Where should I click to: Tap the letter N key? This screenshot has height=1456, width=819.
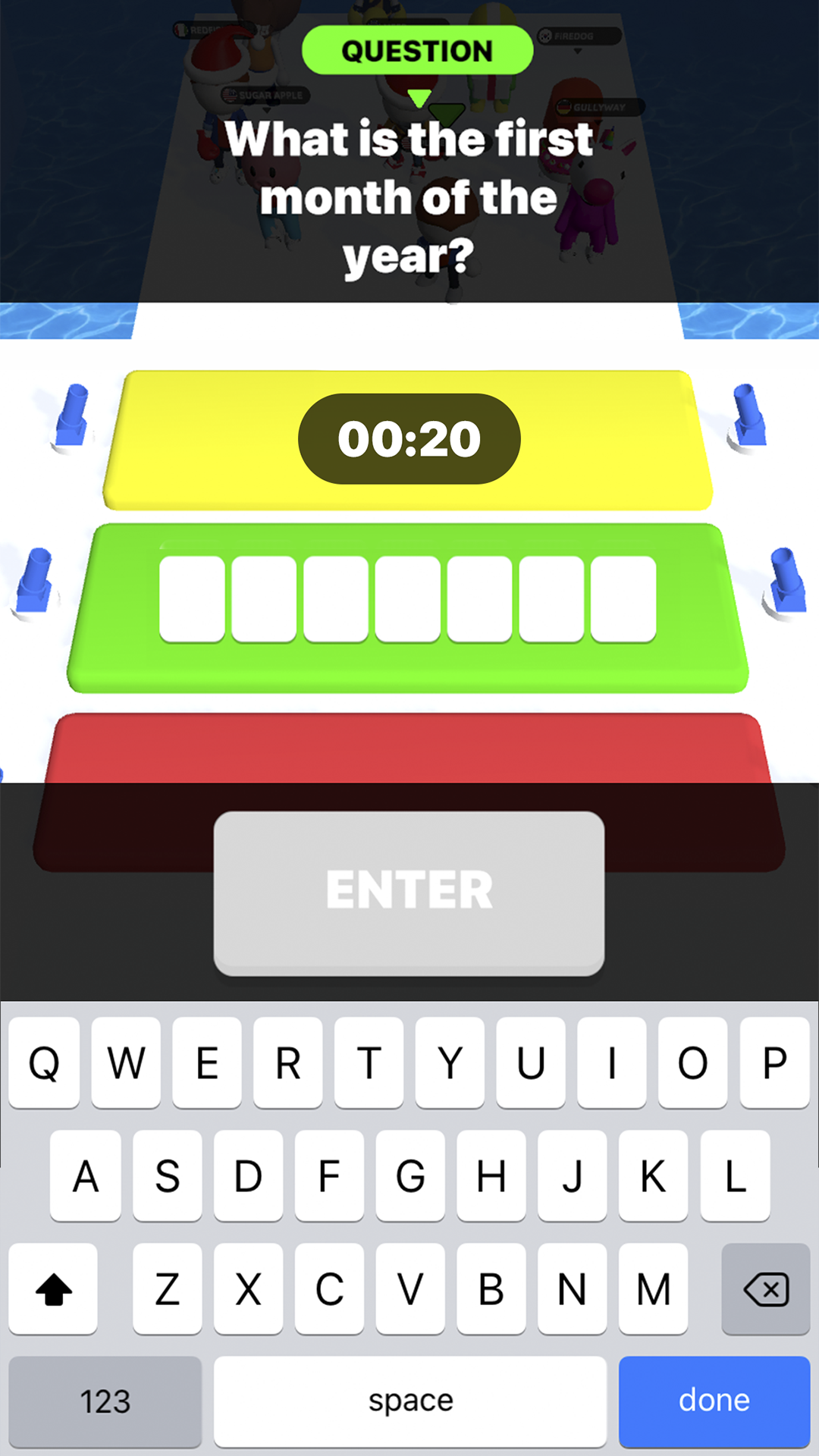pos(572,1289)
